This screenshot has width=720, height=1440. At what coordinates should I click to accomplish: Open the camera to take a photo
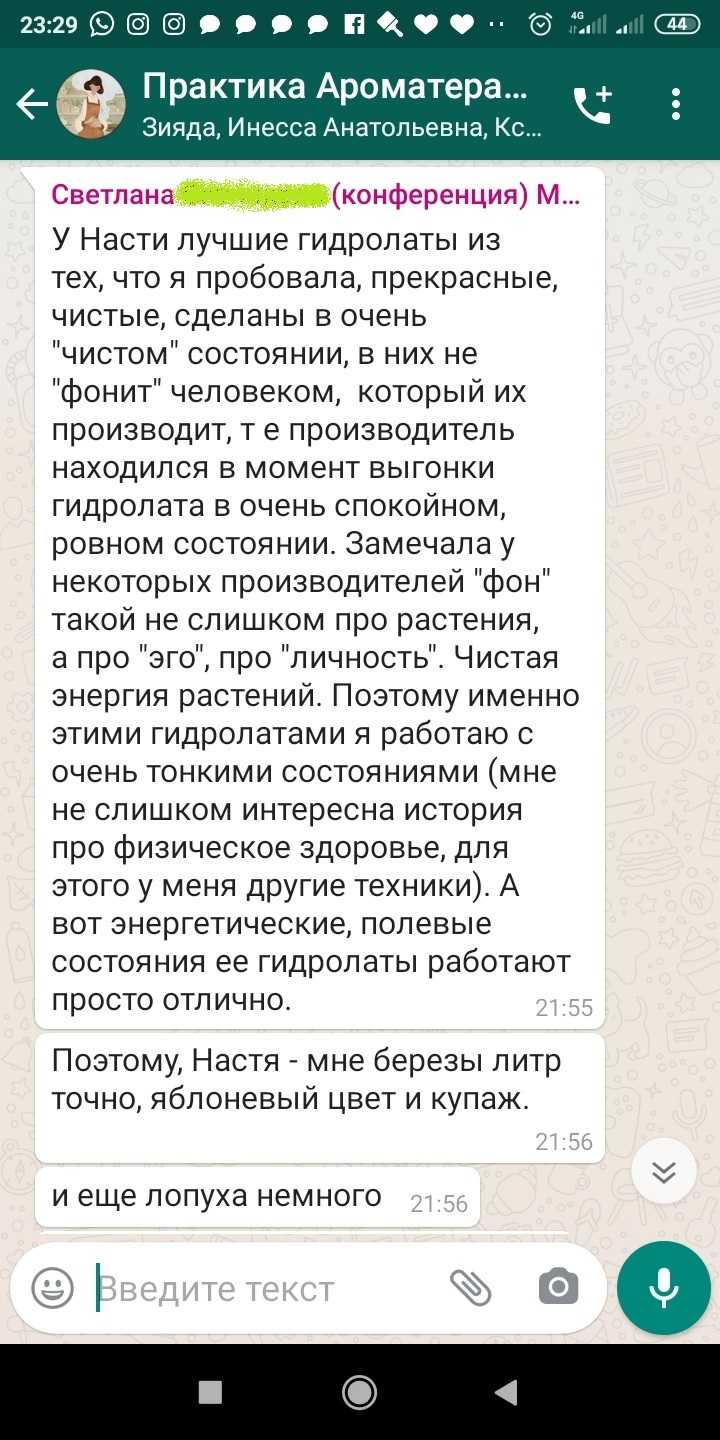pyautogui.click(x=558, y=1288)
